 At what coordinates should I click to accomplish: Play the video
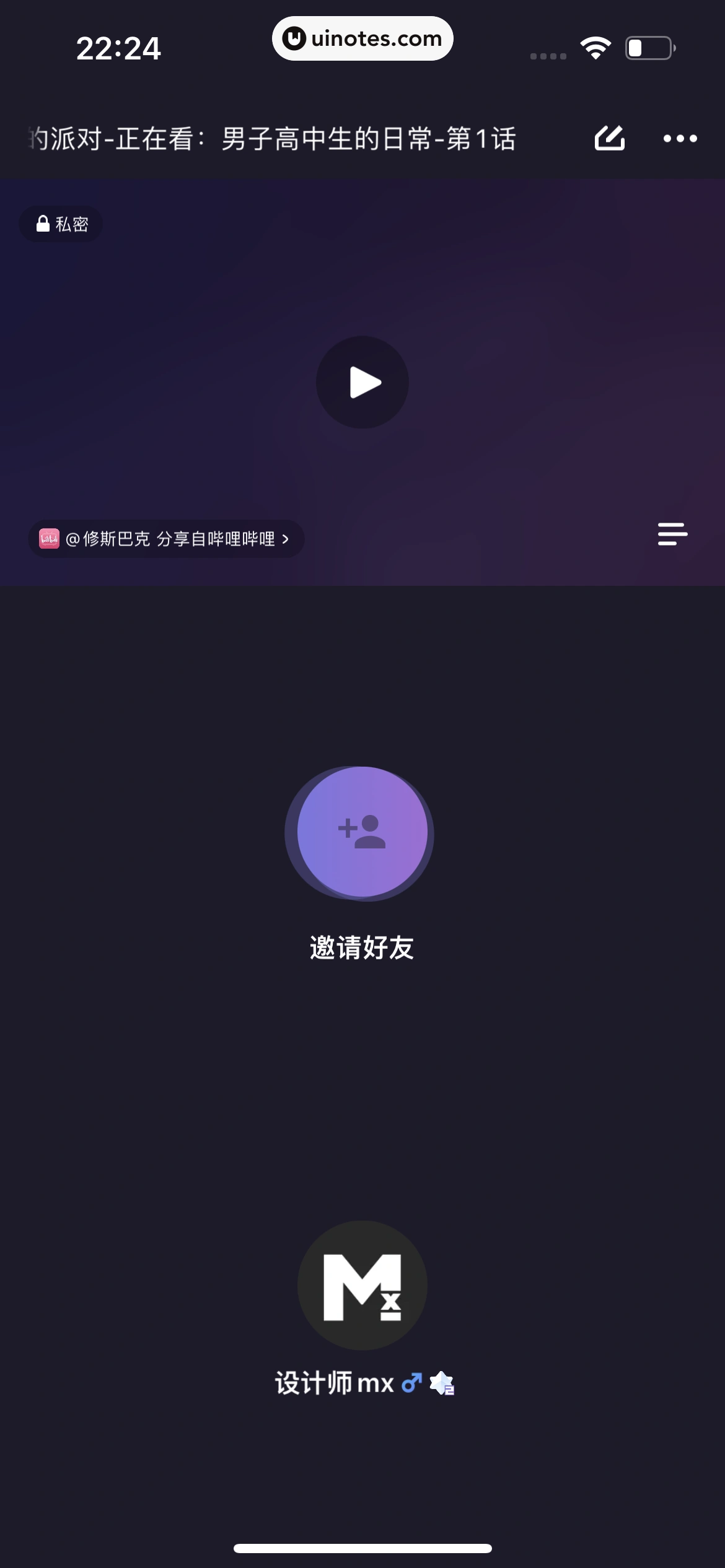pyautogui.click(x=362, y=382)
